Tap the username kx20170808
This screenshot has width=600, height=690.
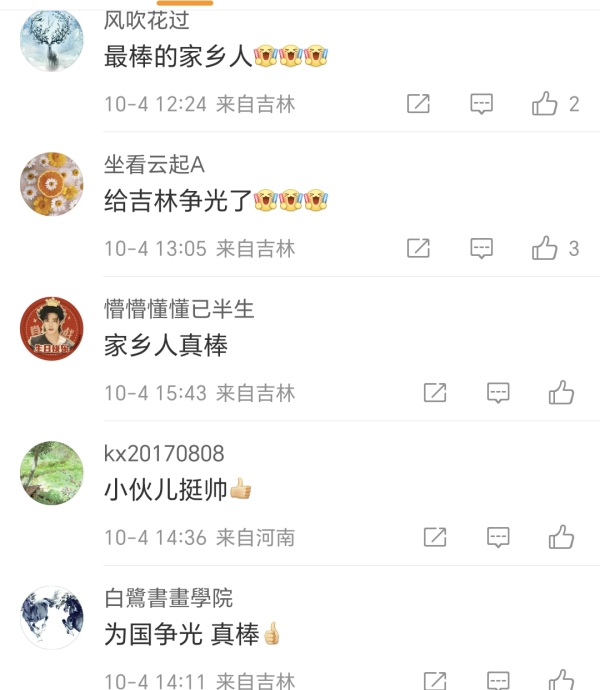(x=164, y=454)
